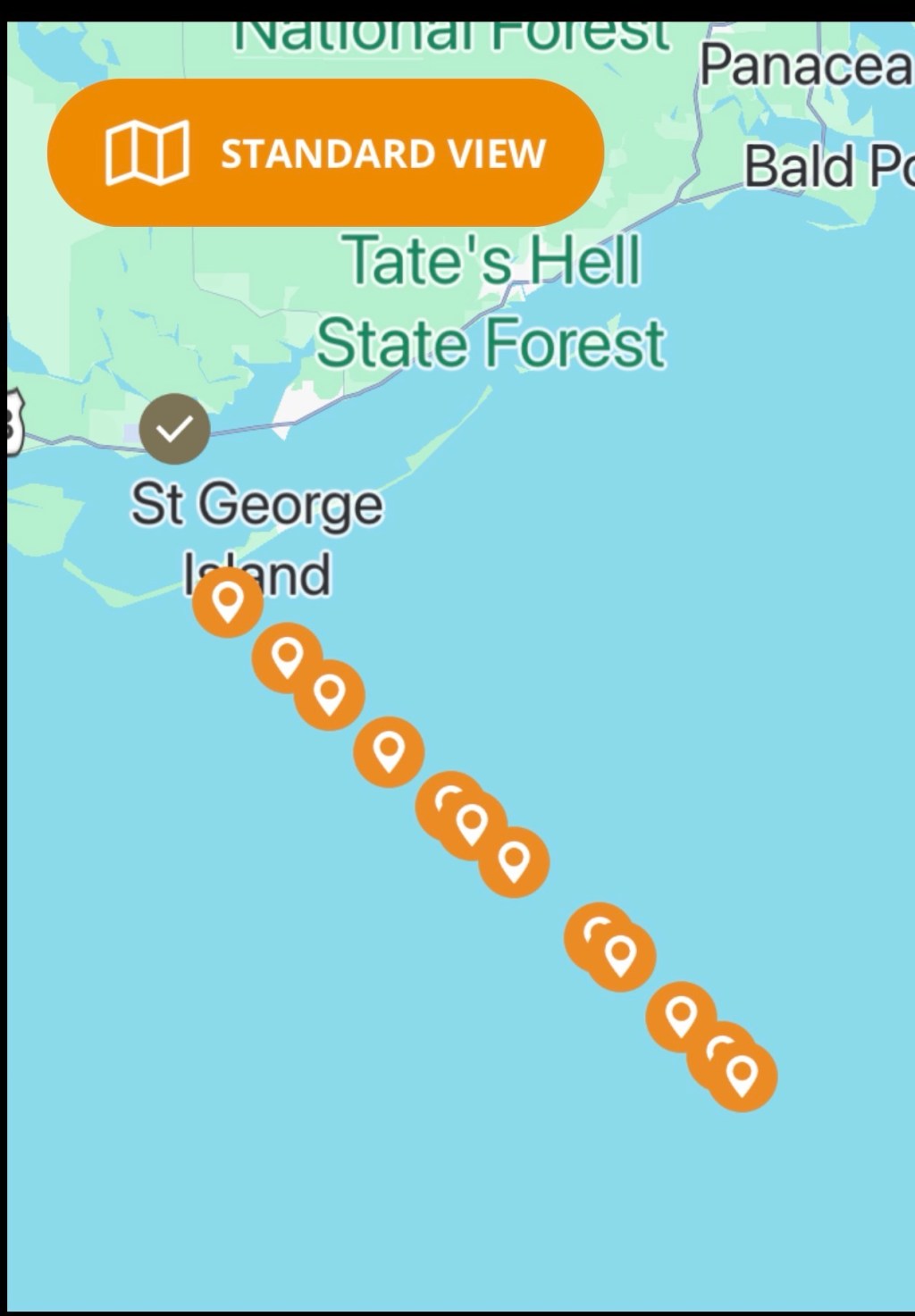
Task: Select the brown checkmark marker near St George Island
Action: coord(175,430)
